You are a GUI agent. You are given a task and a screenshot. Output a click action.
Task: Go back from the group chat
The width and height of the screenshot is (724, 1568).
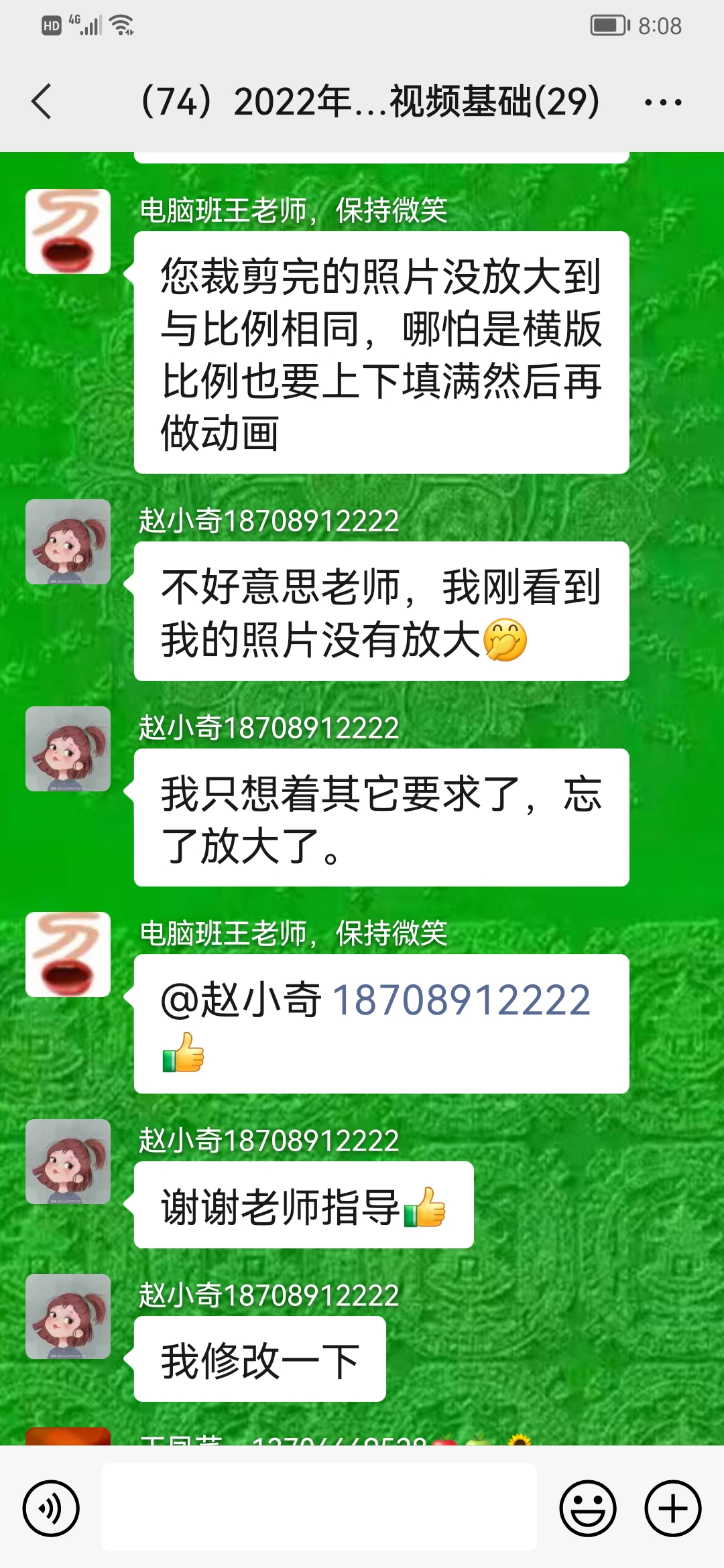[42, 102]
